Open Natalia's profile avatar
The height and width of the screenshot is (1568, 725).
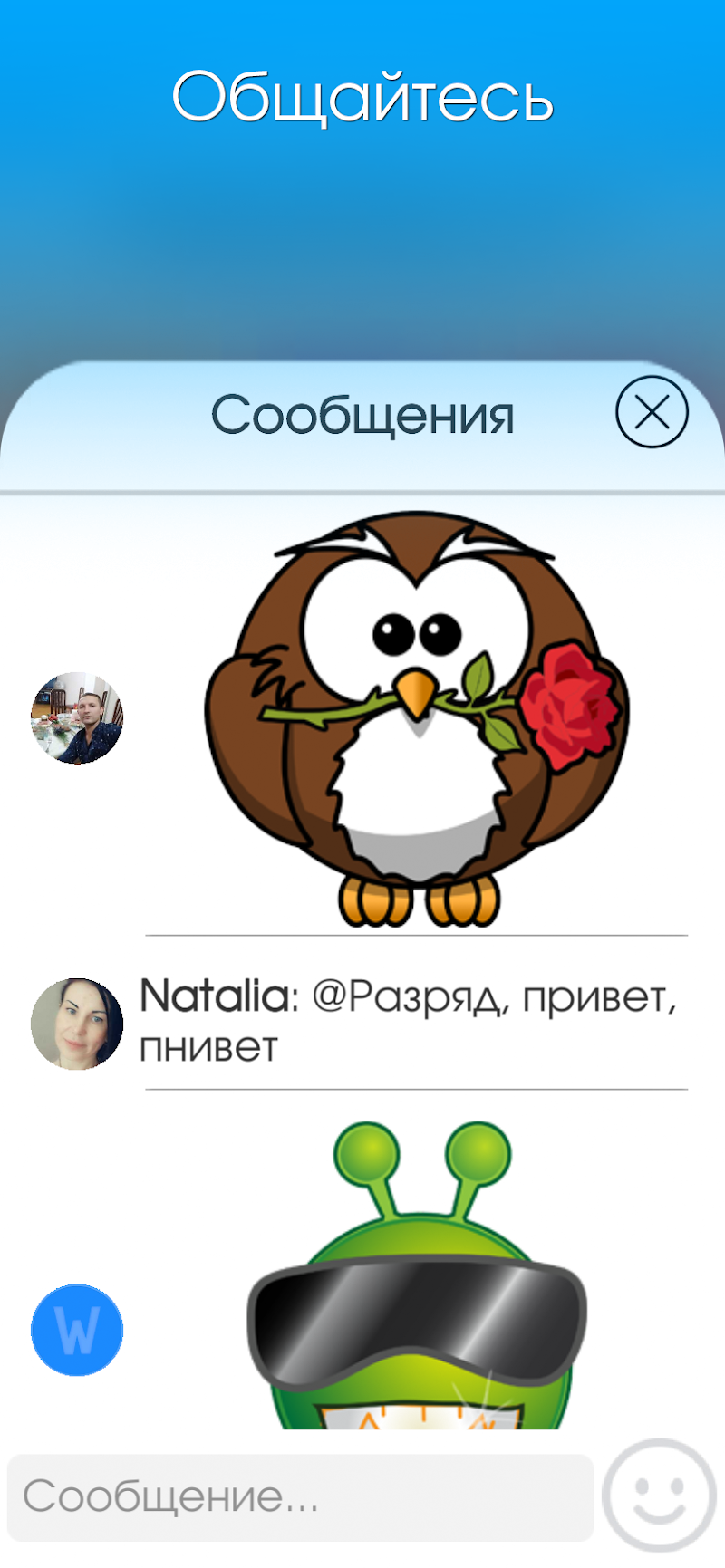tap(77, 1024)
